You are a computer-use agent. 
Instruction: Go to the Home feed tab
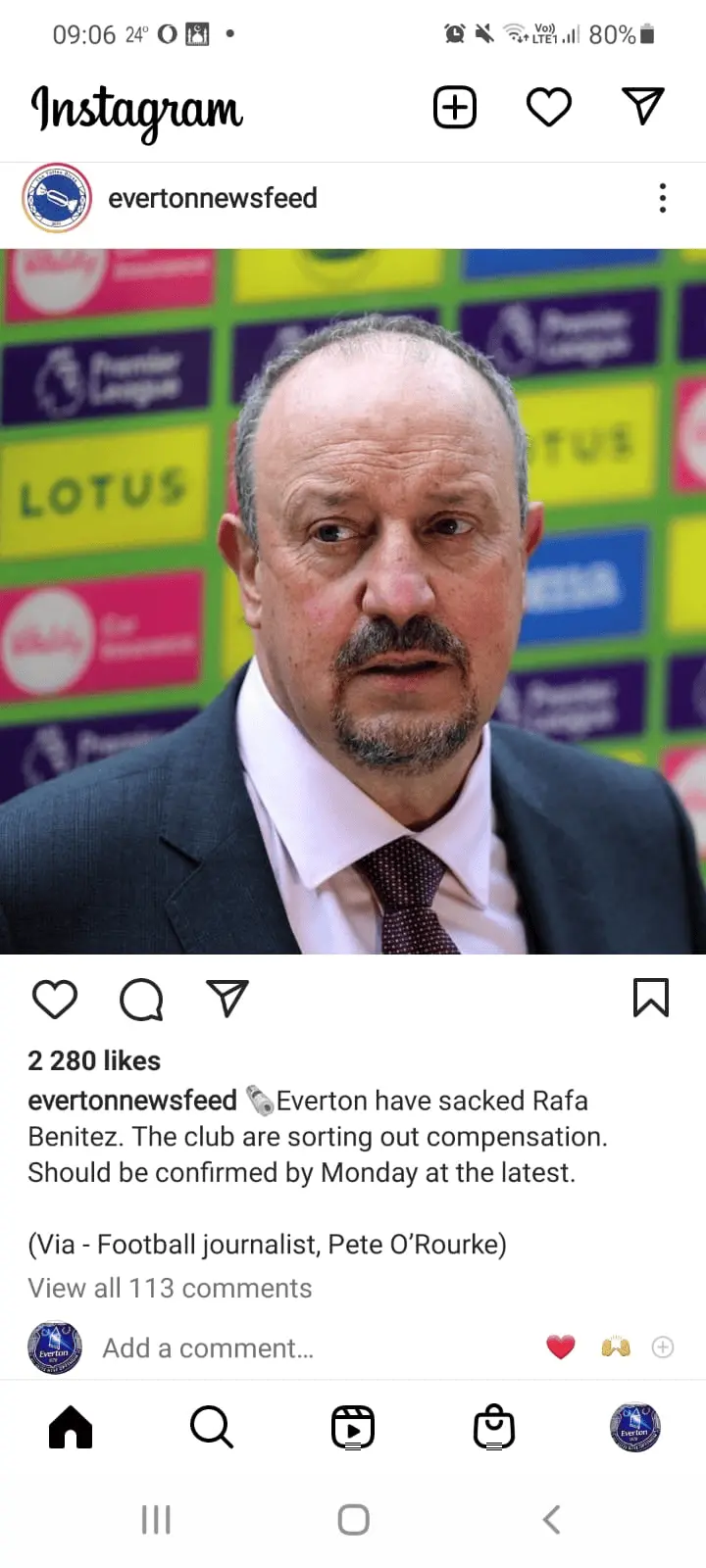click(71, 1428)
